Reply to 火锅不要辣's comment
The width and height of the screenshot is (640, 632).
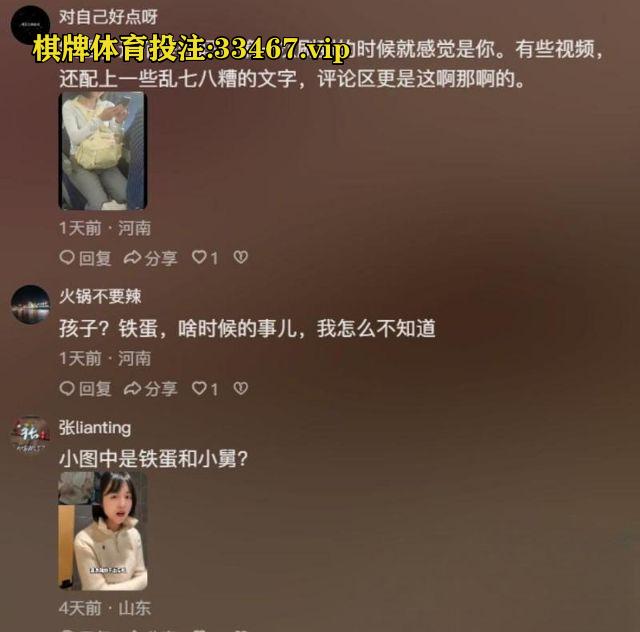click(x=85, y=388)
